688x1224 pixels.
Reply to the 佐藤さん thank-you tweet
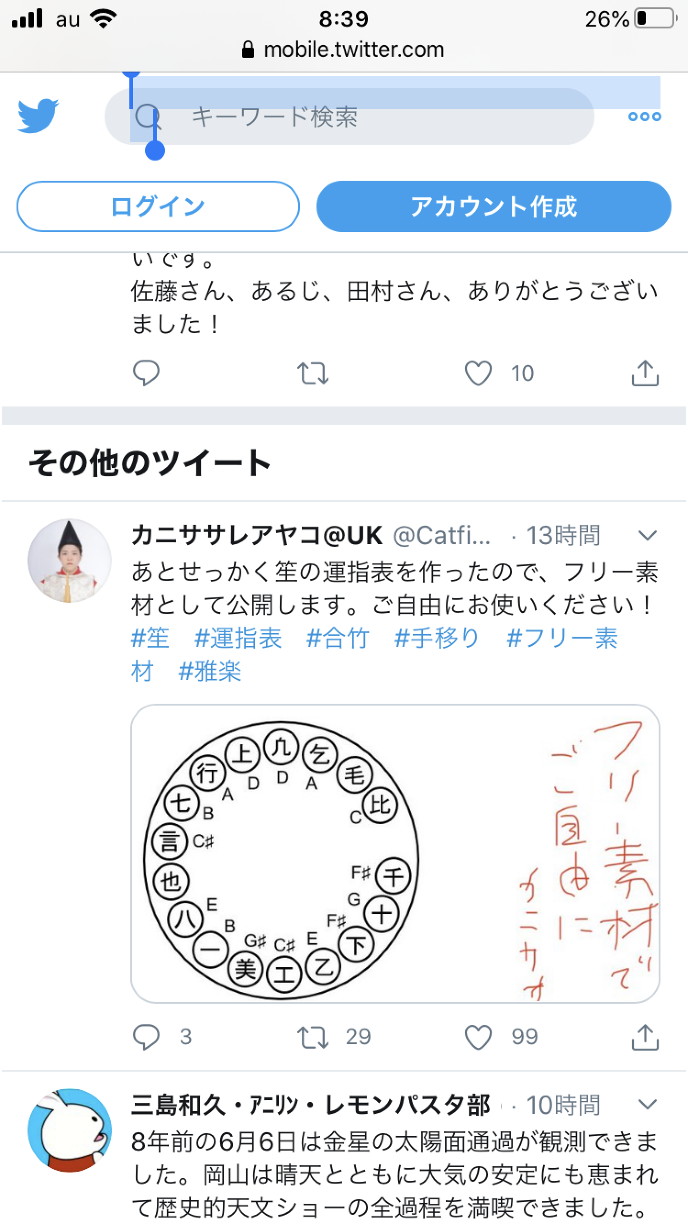147,373
